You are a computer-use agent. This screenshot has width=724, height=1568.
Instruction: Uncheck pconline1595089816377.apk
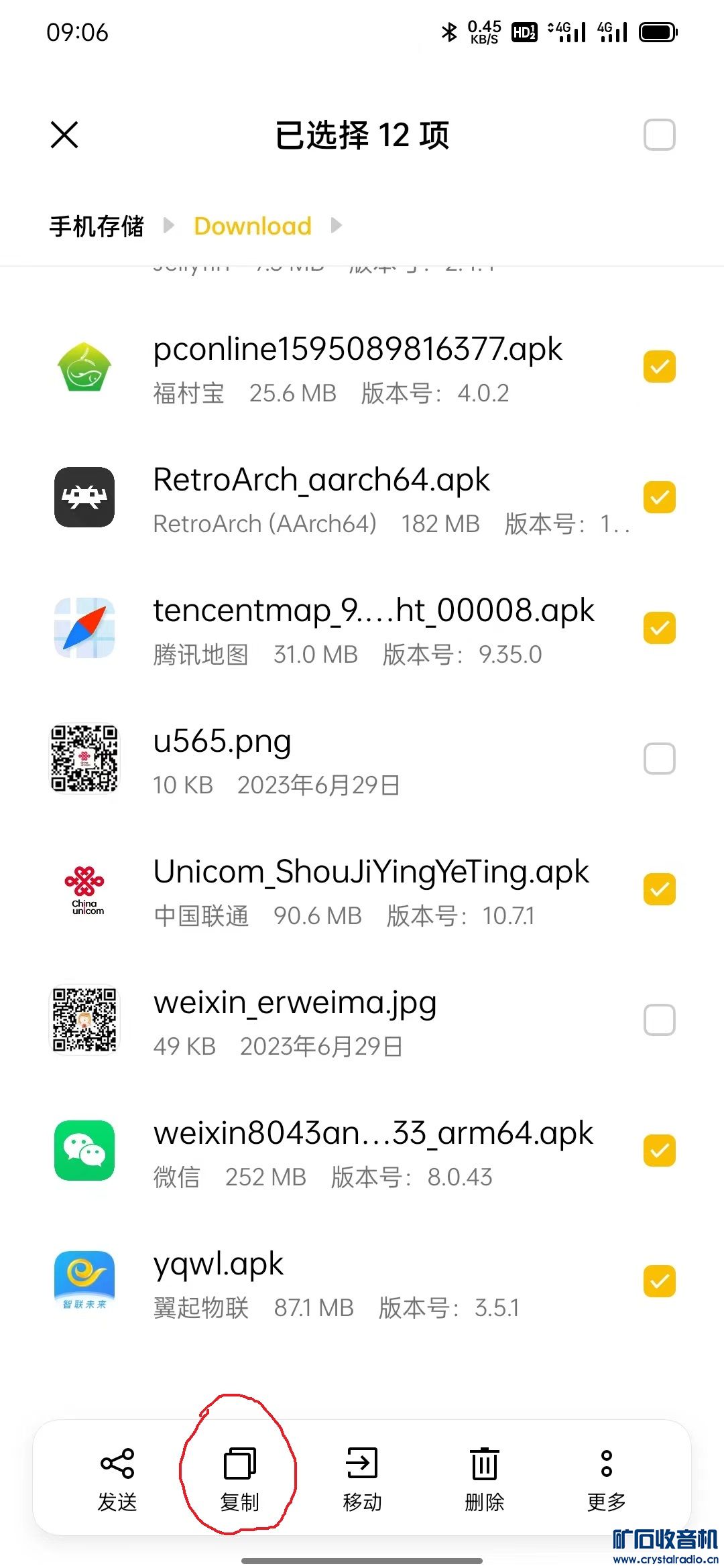pyautogui.click(x=659, y=367)
